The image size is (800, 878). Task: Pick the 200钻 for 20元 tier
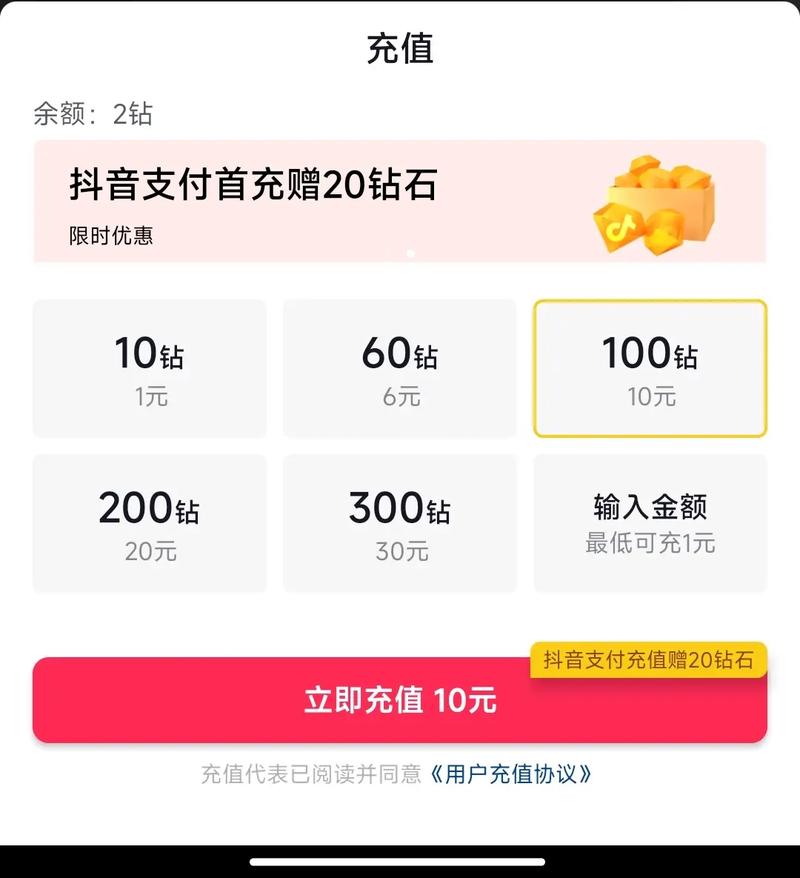point(148,521)
